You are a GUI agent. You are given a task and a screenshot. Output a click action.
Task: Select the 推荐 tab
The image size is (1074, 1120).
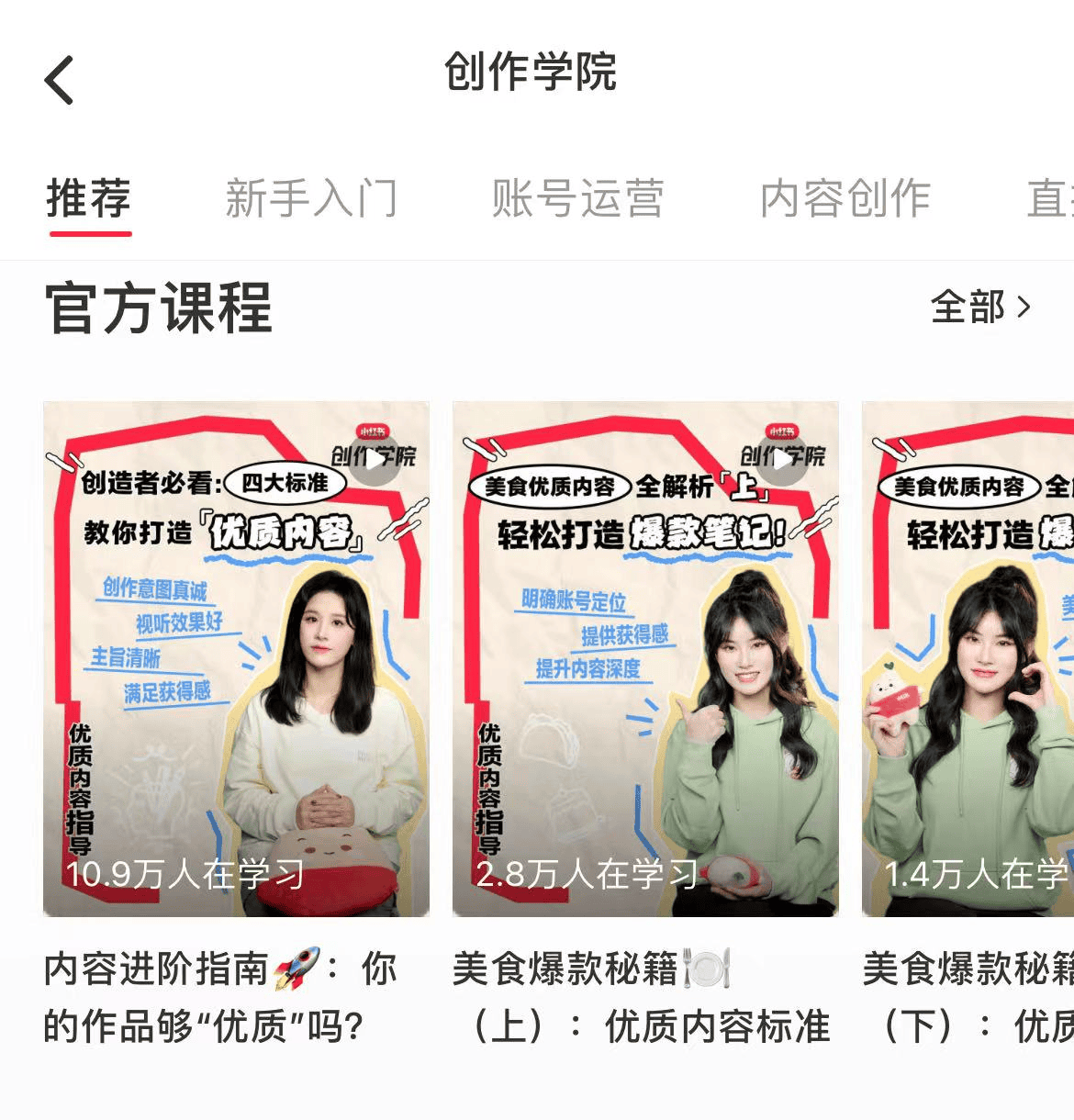tap(89, 199)
